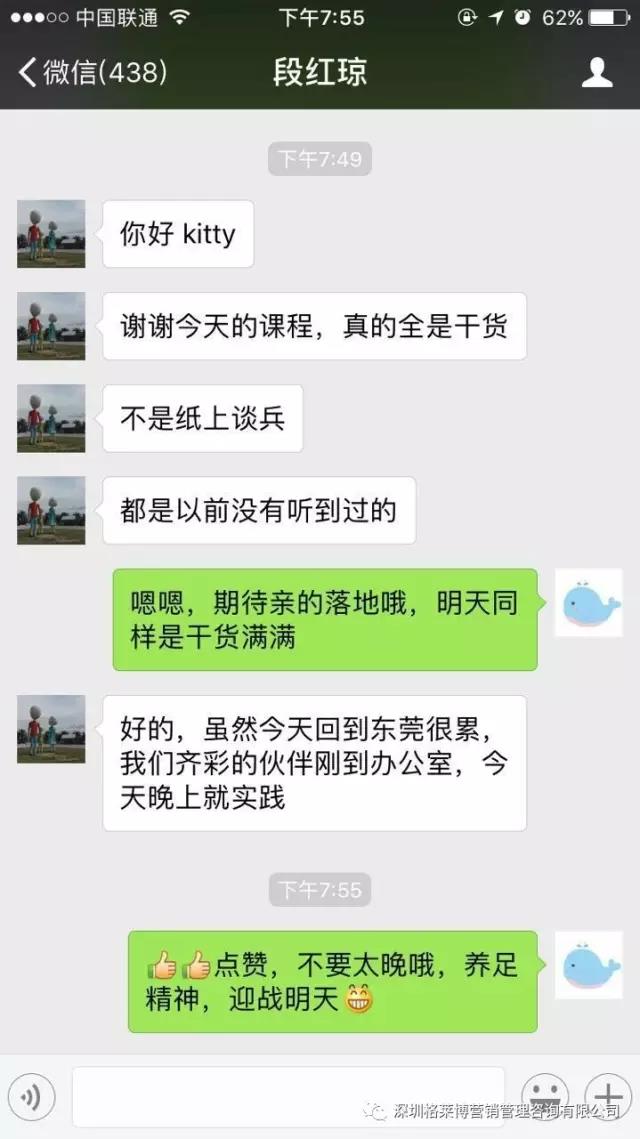Open sender's avatar beside 你好 kitty
The image size is (640, 1139).
(x=51, y=234)
